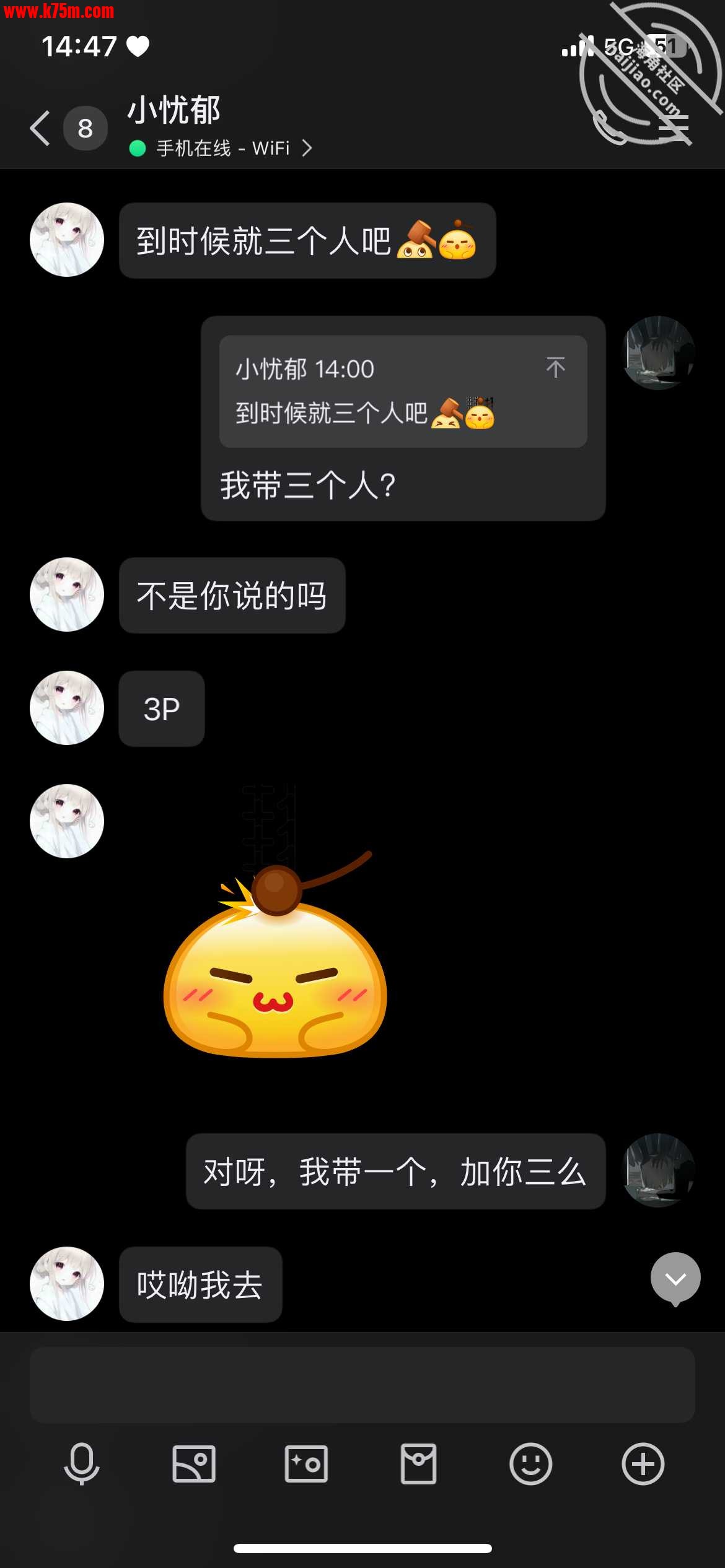Image resolution: width=725 pixels, height=1568 pixels.
Task: Open the red packet option
Action: [x=419, y=1464]
